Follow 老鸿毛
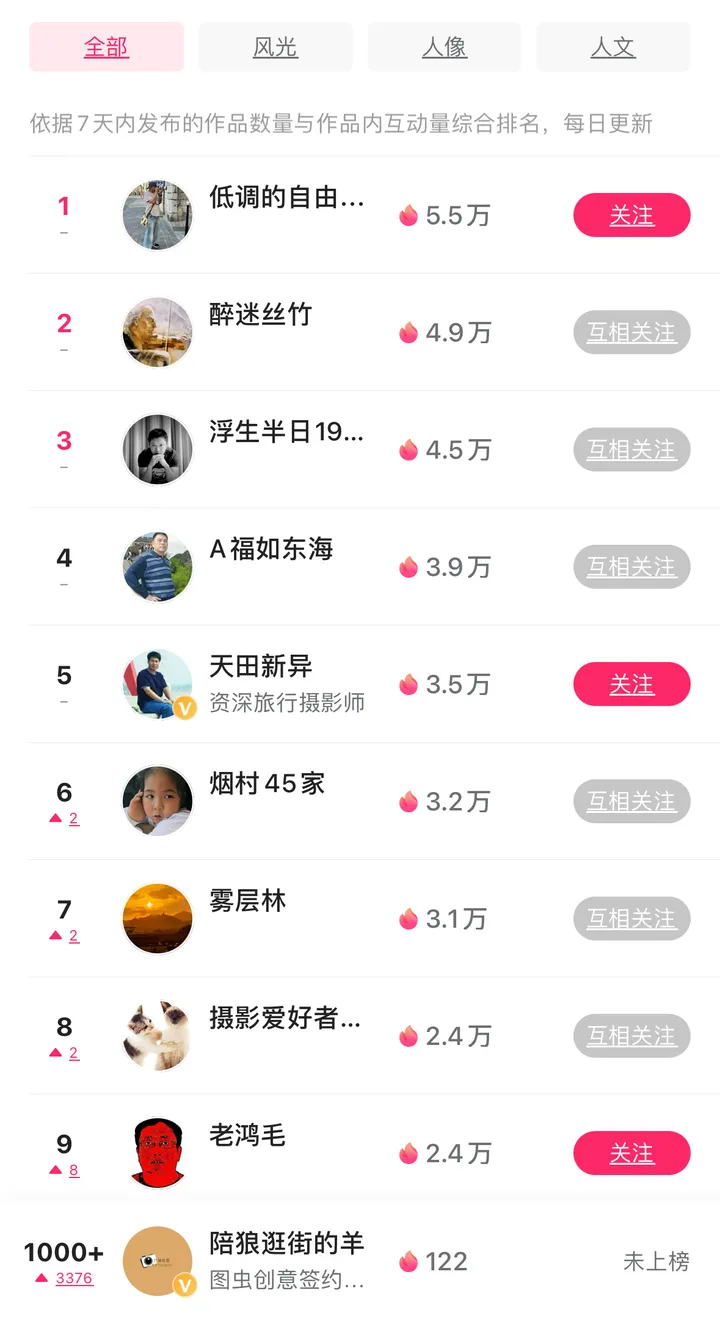 [631, 1153]
